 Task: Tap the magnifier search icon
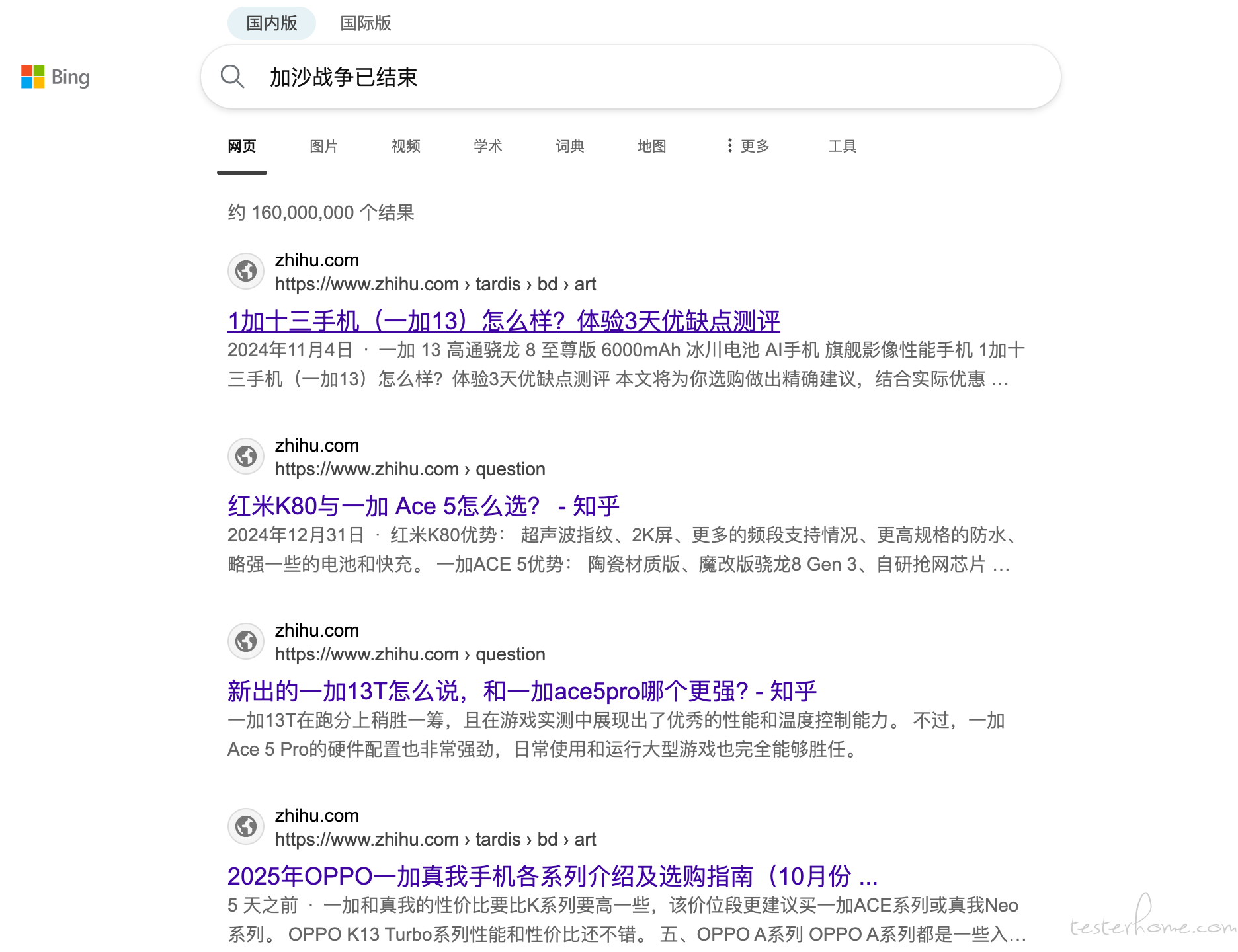point(232,77)
